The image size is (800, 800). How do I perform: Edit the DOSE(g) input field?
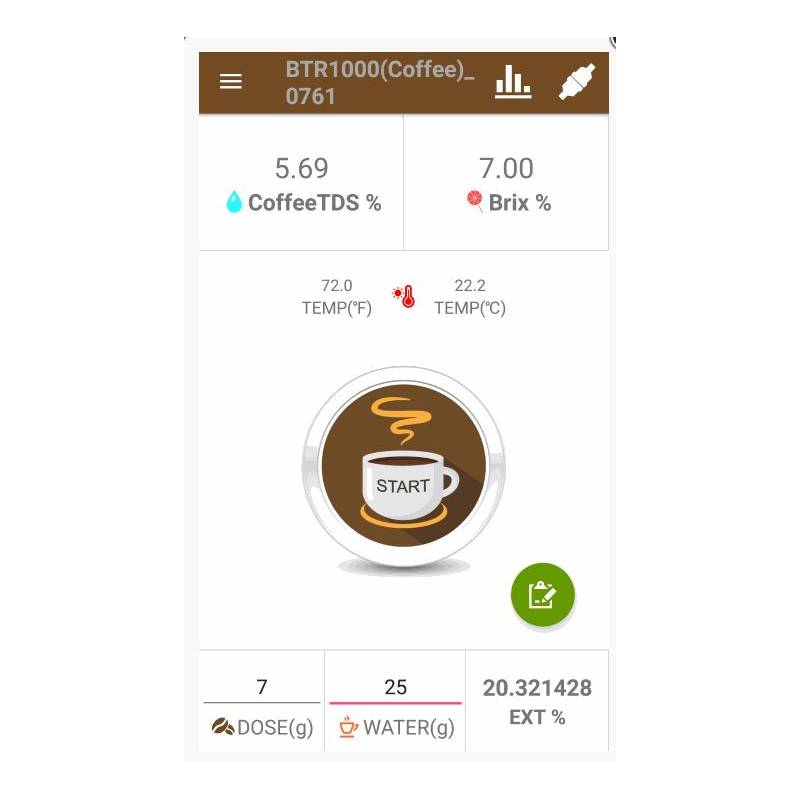[262, 687]
